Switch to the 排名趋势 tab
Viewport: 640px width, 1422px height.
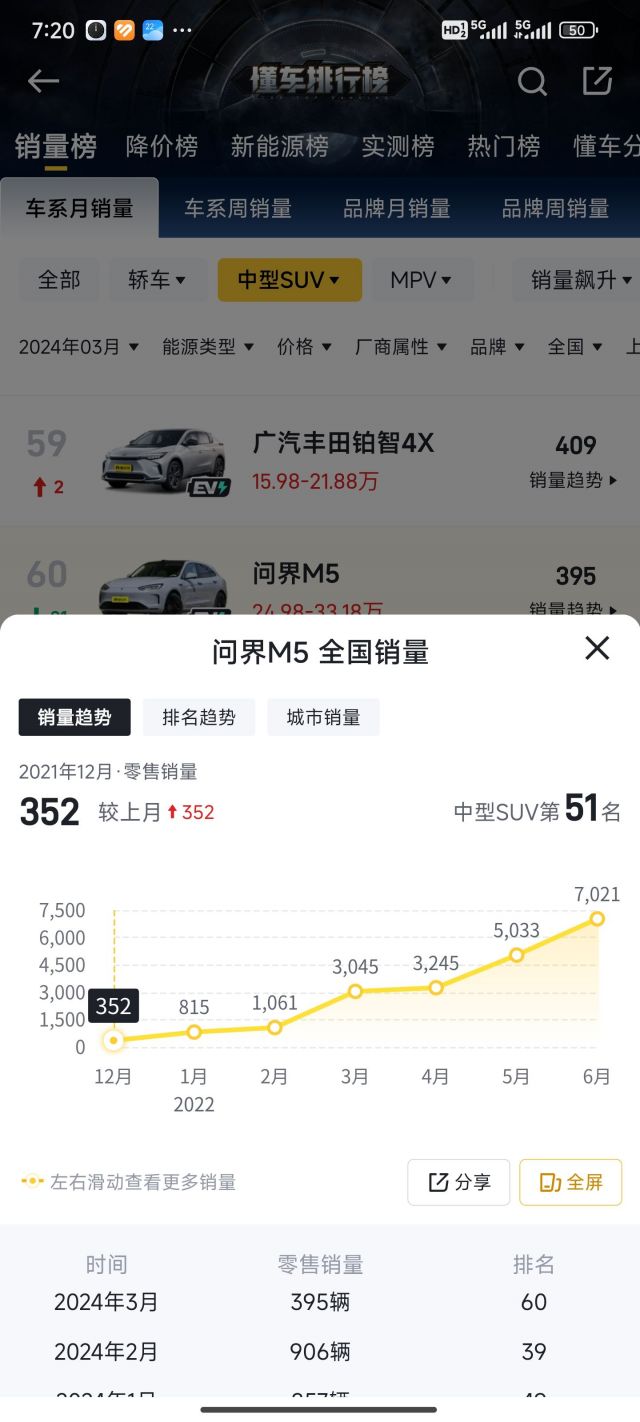point(199,717)
